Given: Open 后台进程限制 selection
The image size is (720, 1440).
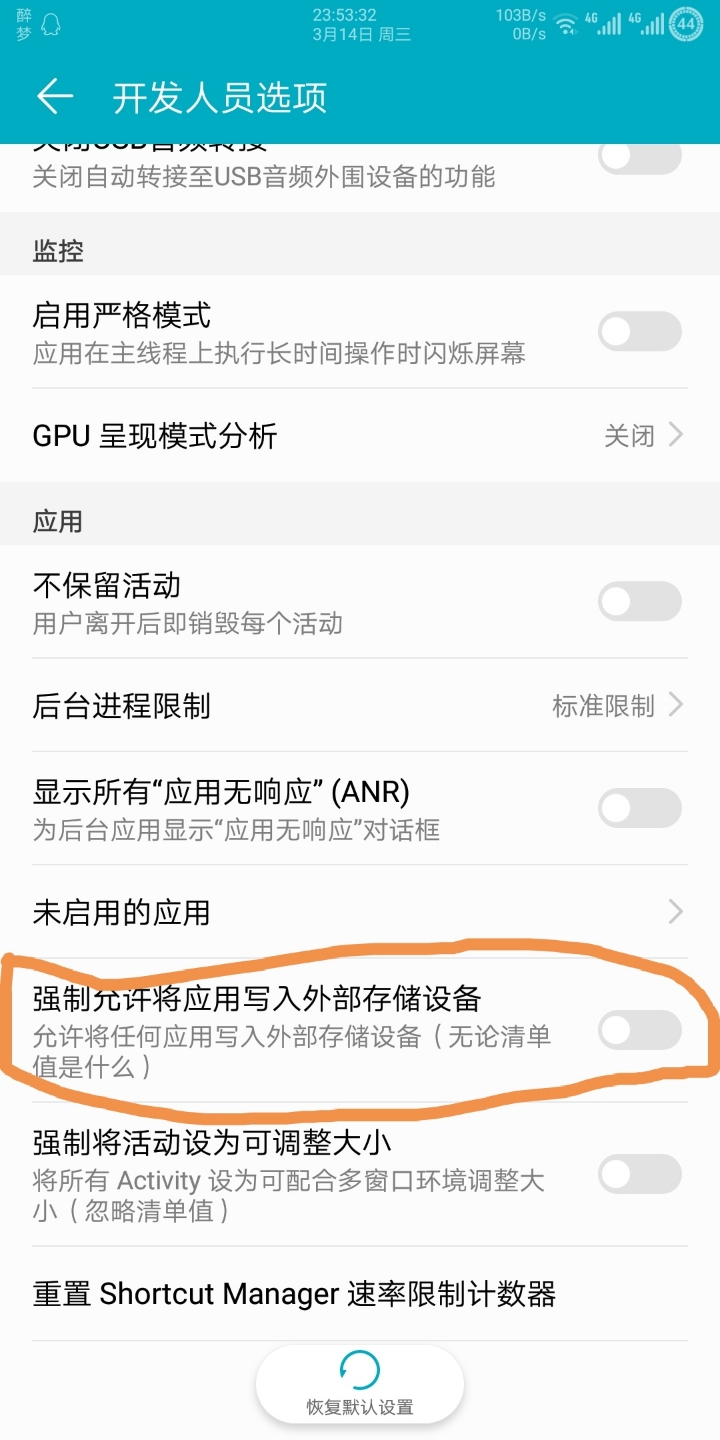Looking at the screenshot, I should [x=360, y=705].
